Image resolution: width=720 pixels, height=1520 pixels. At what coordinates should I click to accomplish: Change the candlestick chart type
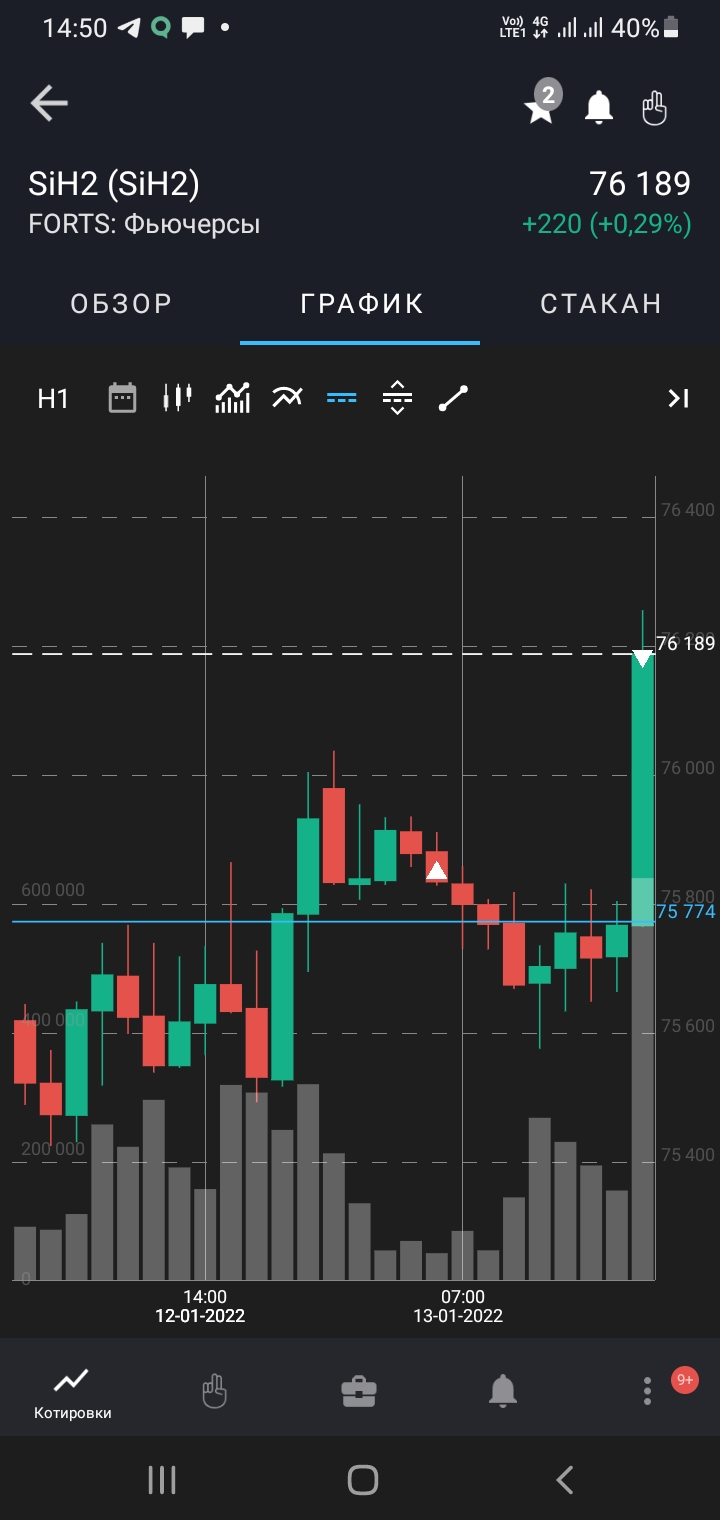(x=177, y=398)
